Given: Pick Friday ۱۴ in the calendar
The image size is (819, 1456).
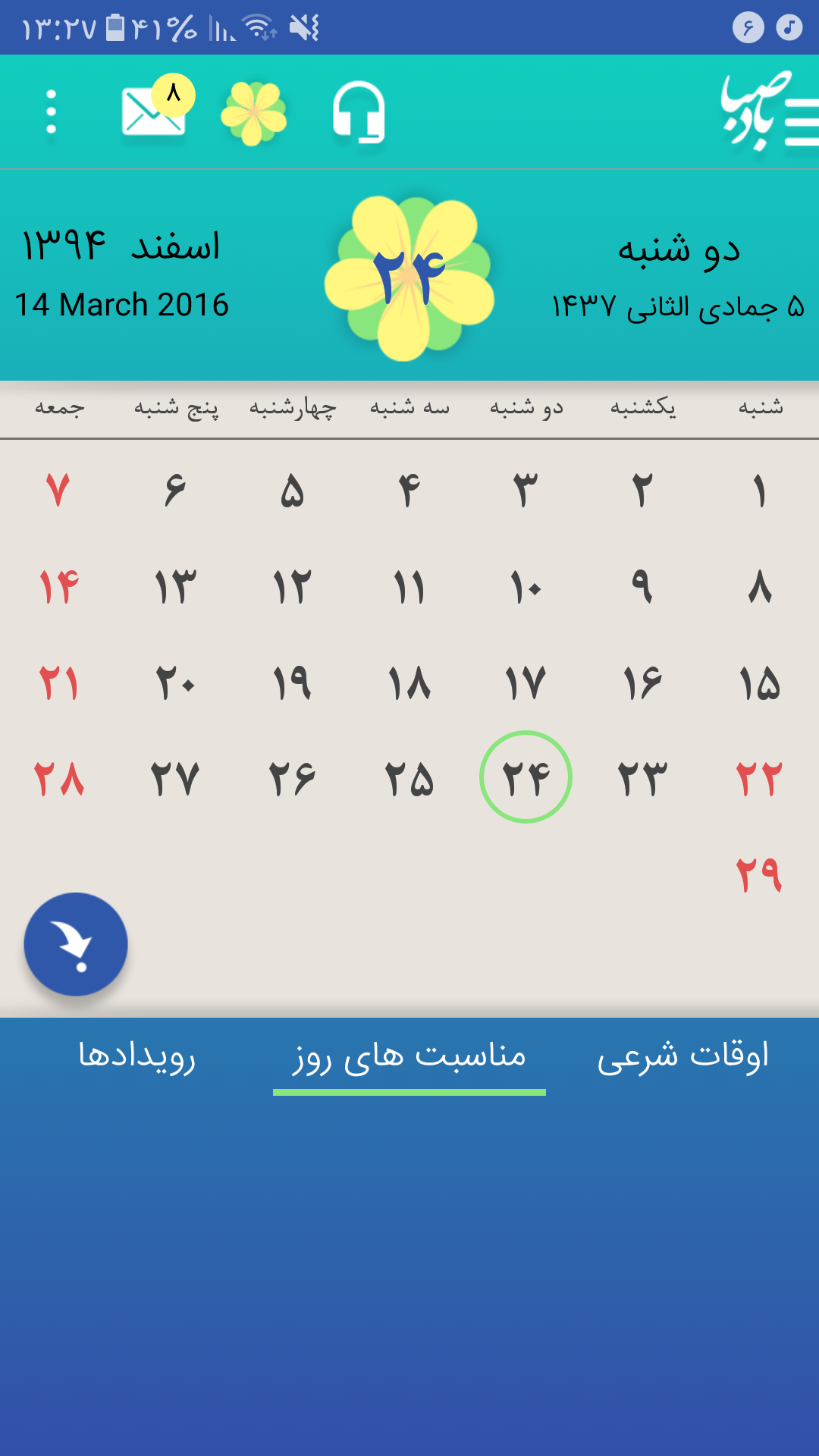Looking at the screenshot, I should pyautogui.click(x=59, y=588).
